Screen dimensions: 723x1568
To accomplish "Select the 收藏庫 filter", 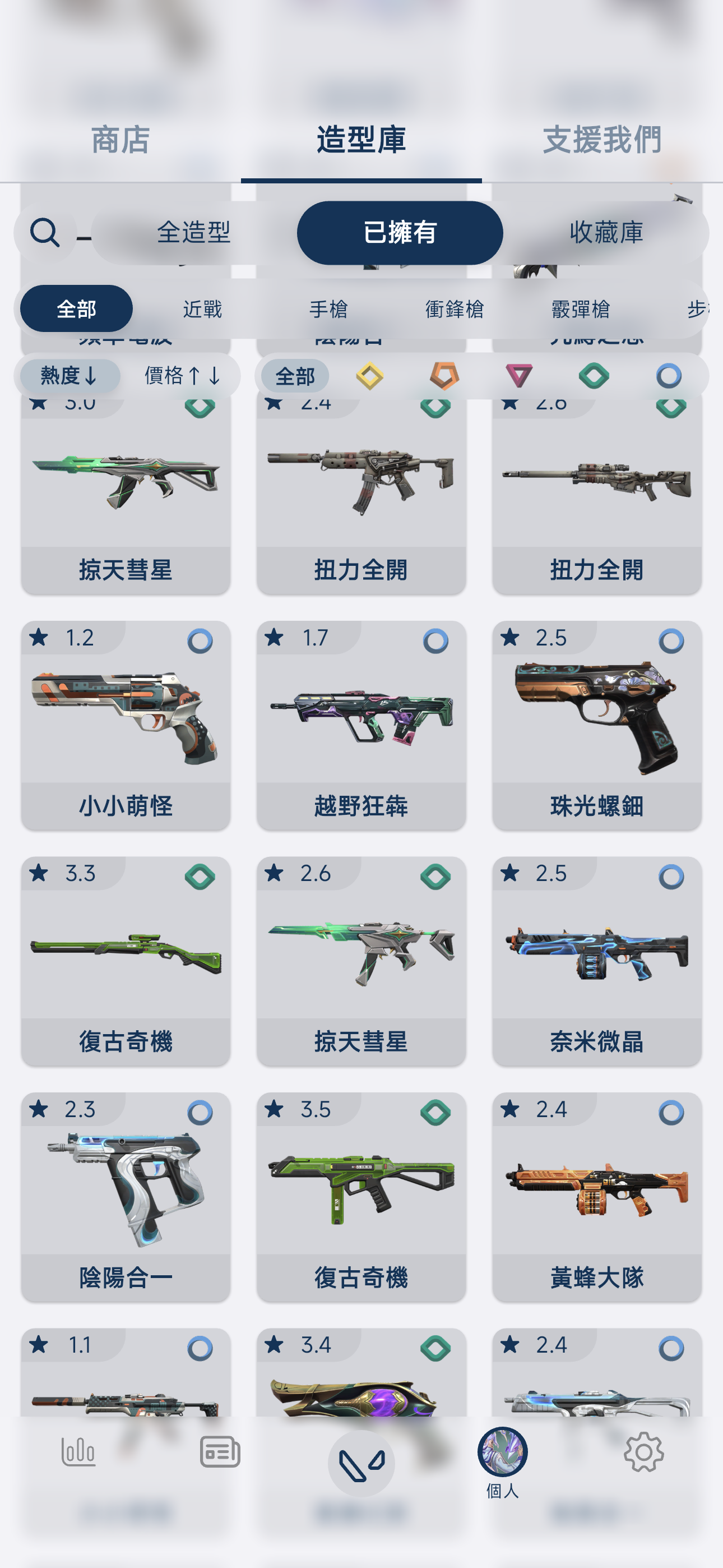I will point(605,233).
